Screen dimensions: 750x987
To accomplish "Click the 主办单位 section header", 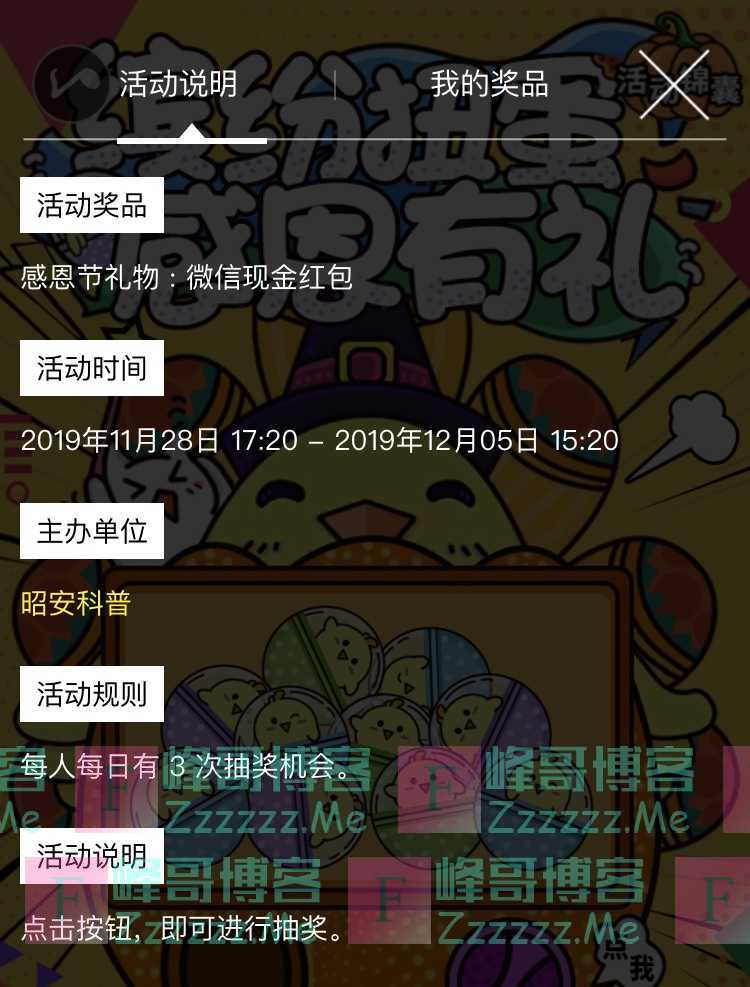I will [x=92, y=531].
